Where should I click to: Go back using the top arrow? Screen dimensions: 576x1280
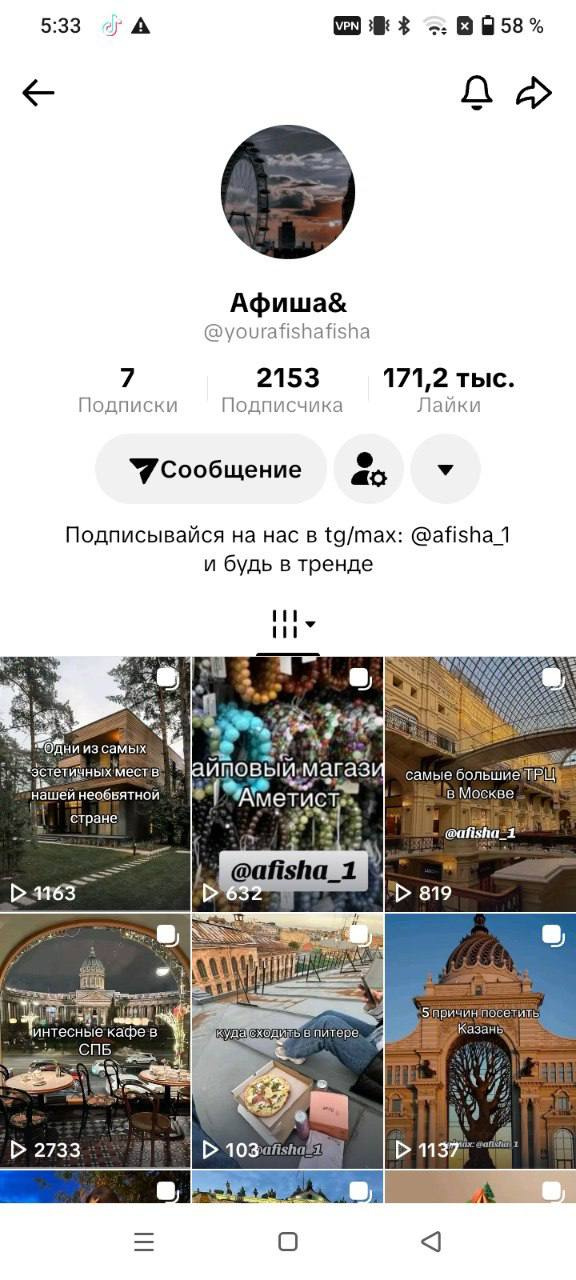[38, 93]
